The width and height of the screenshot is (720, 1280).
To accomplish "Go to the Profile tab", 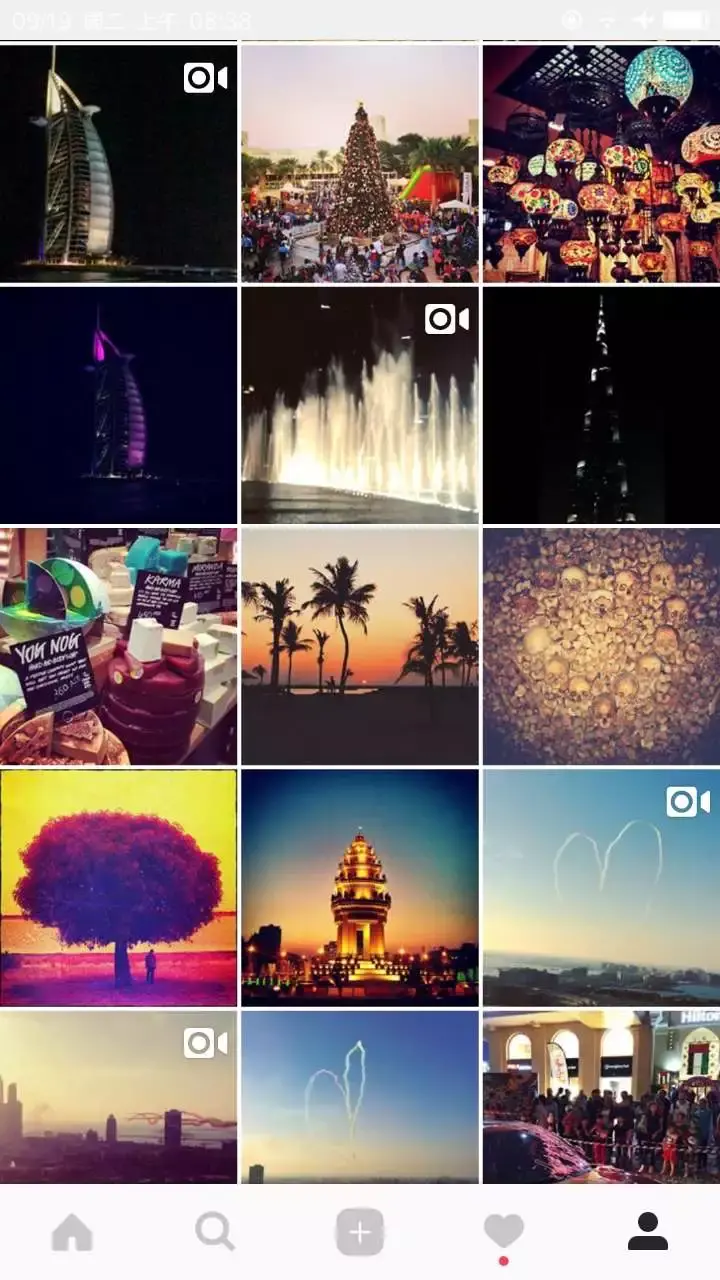I will click(648, 1232).
